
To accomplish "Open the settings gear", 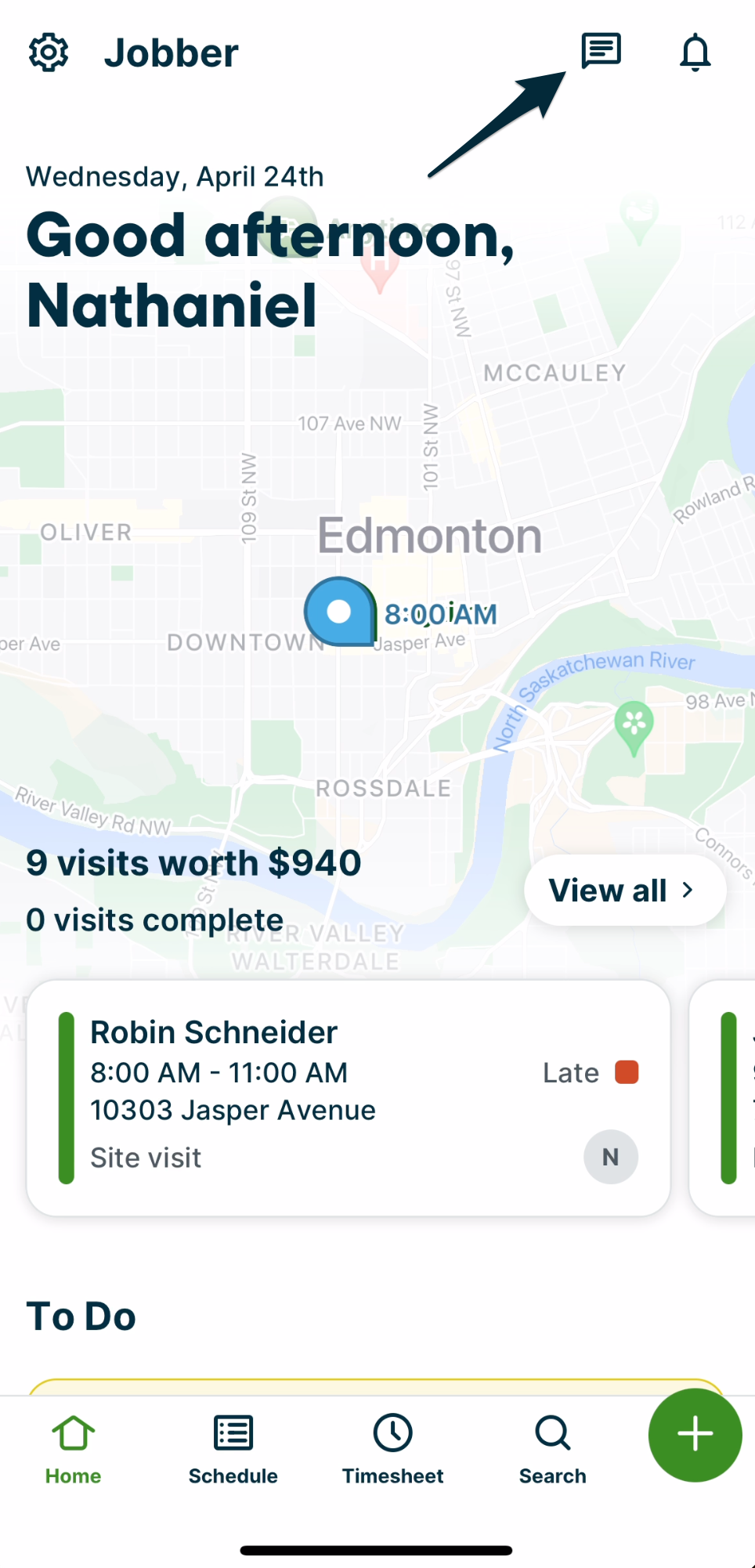I will click(49, 52).
